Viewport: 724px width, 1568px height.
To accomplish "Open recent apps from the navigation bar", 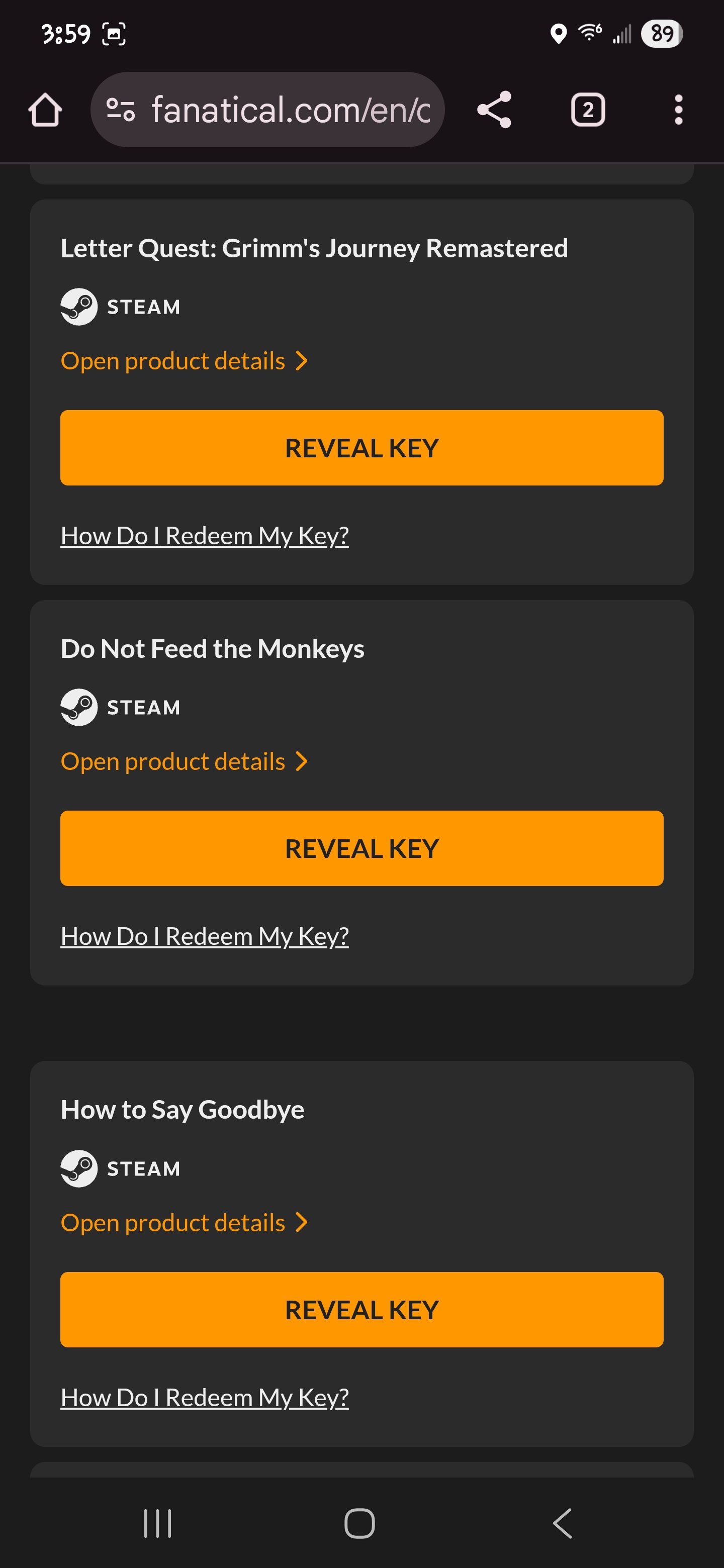I will 158,1524.
